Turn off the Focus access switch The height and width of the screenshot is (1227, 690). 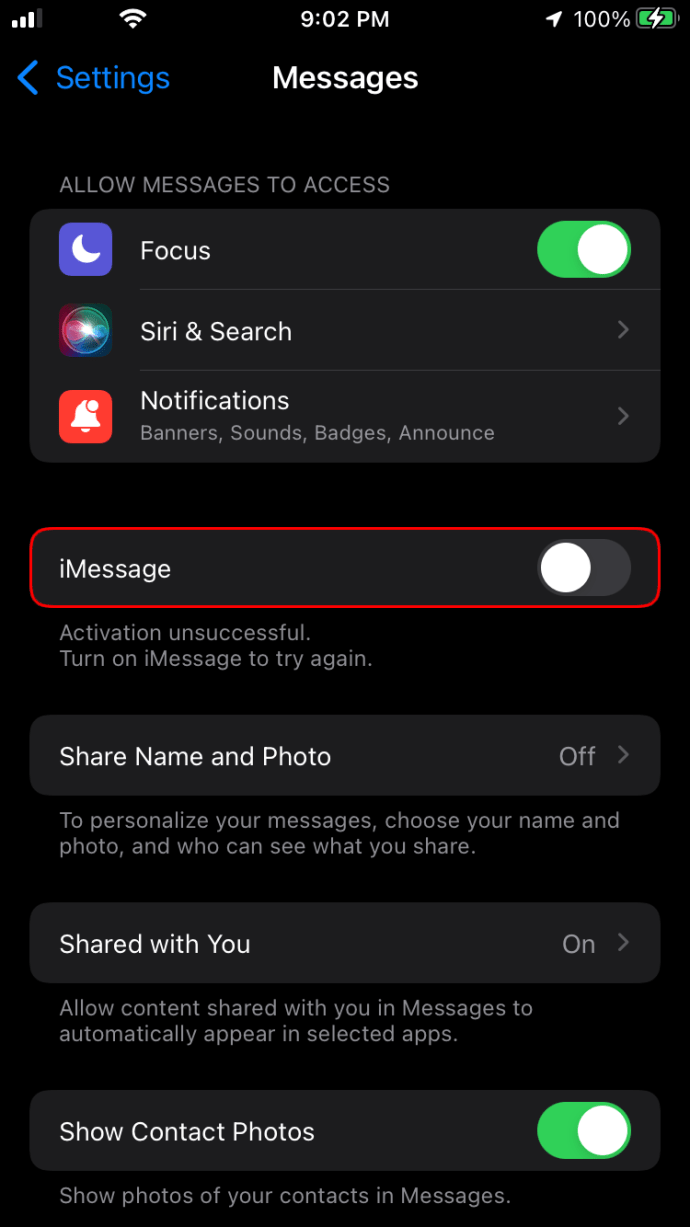pyautogui.click(x=584, y=250)
